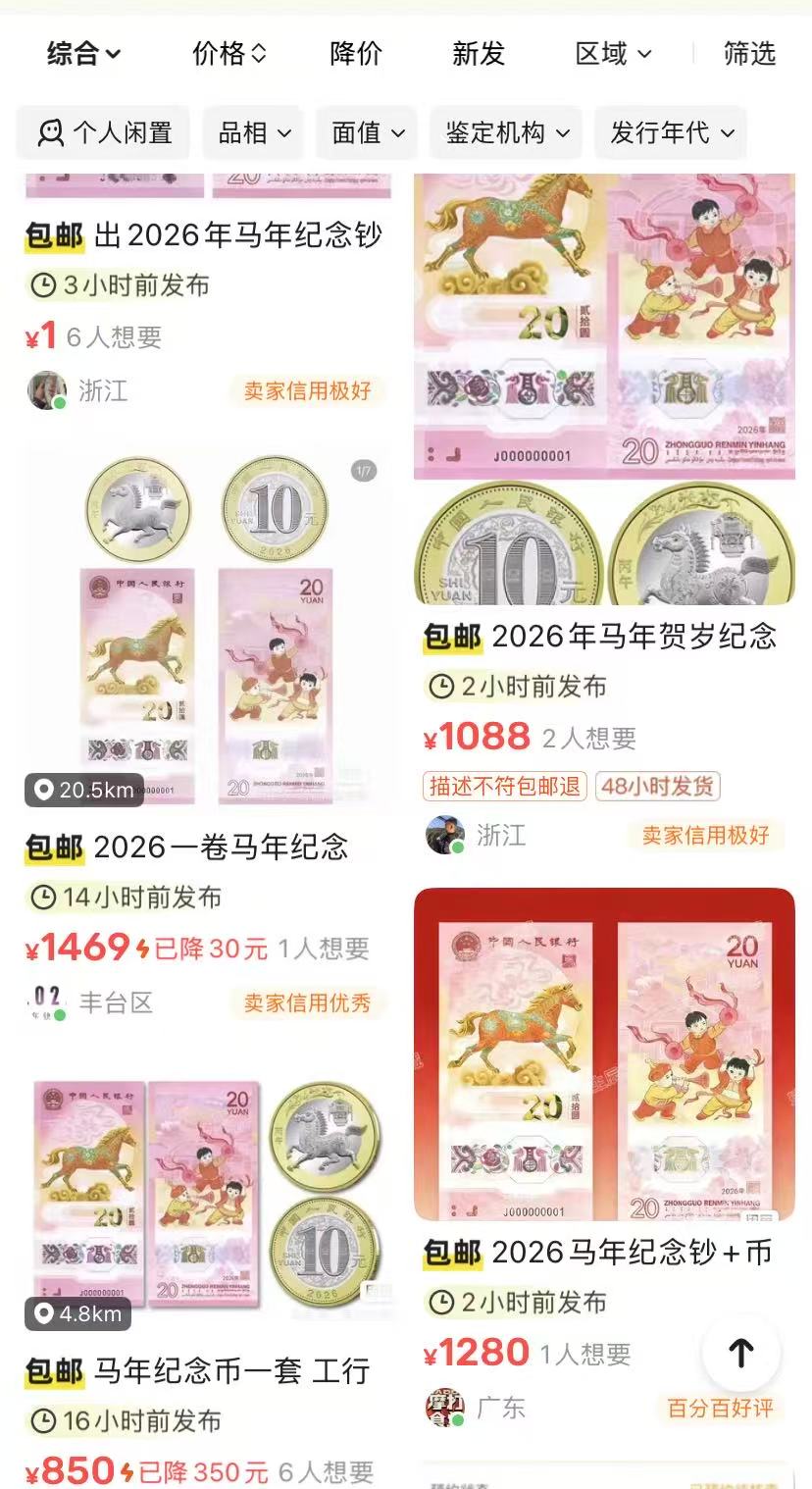812x1489 pixels.
Task: Tap the 描述不符包邮退 service tag
Action: click(502, 786)
